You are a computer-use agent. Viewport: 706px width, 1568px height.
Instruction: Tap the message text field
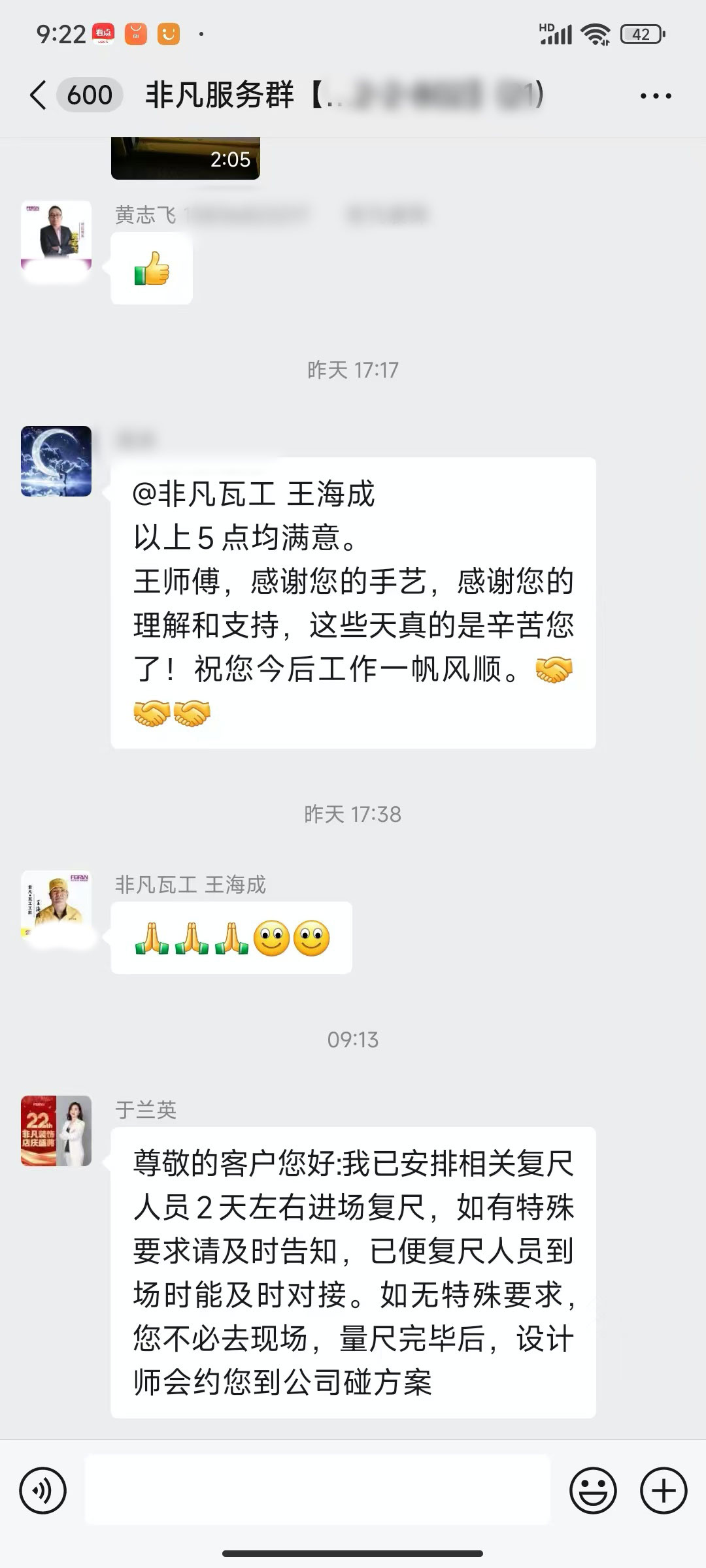[318, 1490]
